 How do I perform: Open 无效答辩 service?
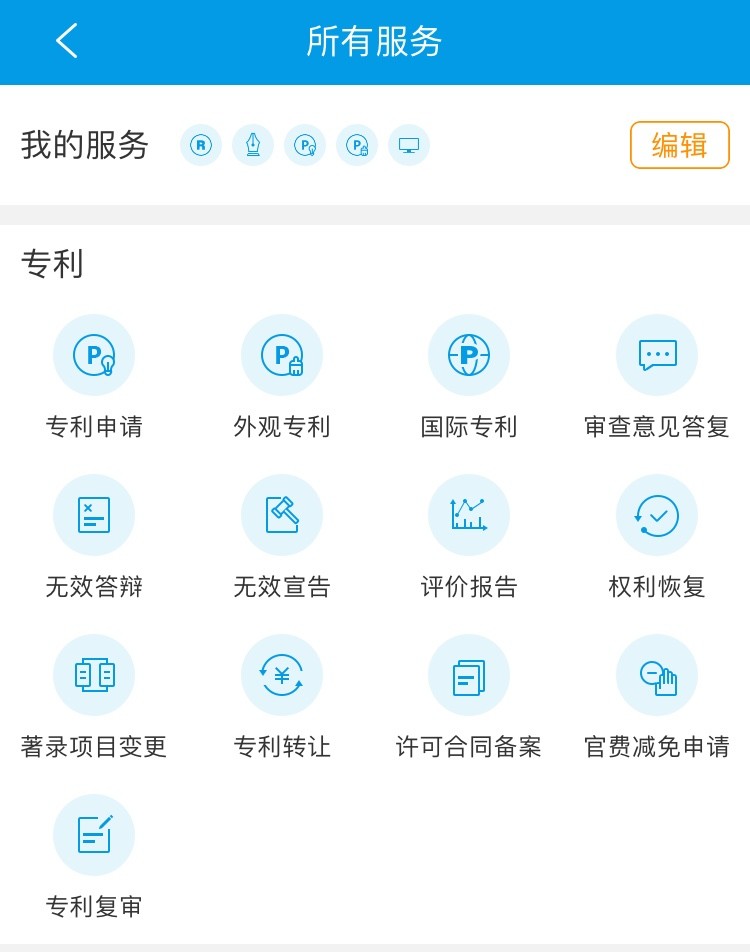point(94,515)
